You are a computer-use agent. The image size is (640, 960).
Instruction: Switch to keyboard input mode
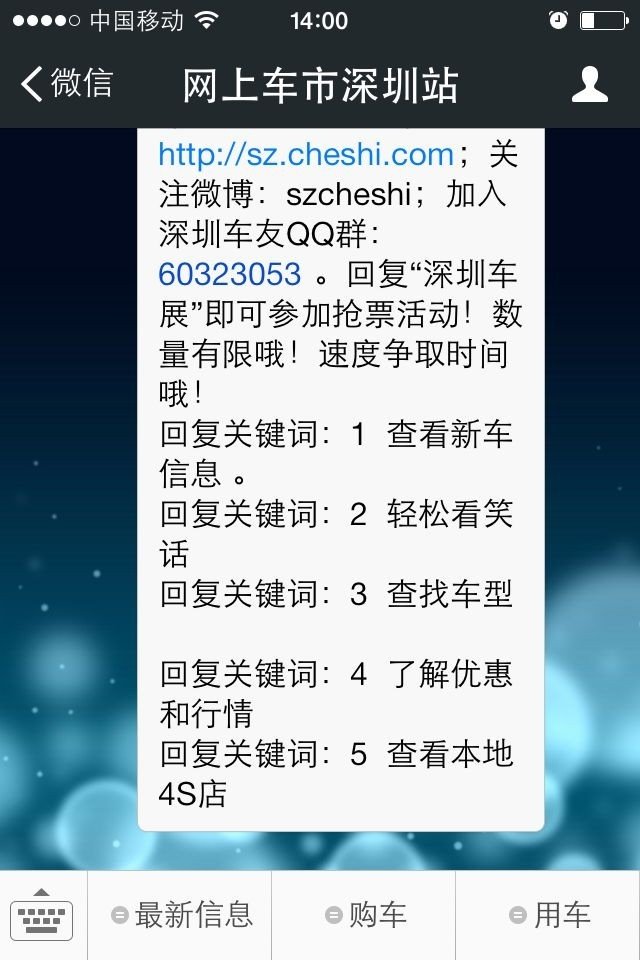coord(42,915)
